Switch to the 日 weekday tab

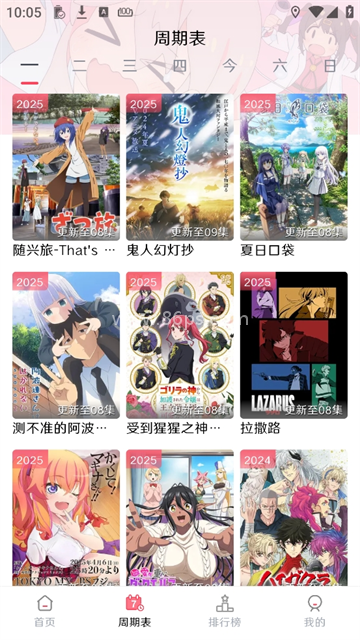coord(330,66)
